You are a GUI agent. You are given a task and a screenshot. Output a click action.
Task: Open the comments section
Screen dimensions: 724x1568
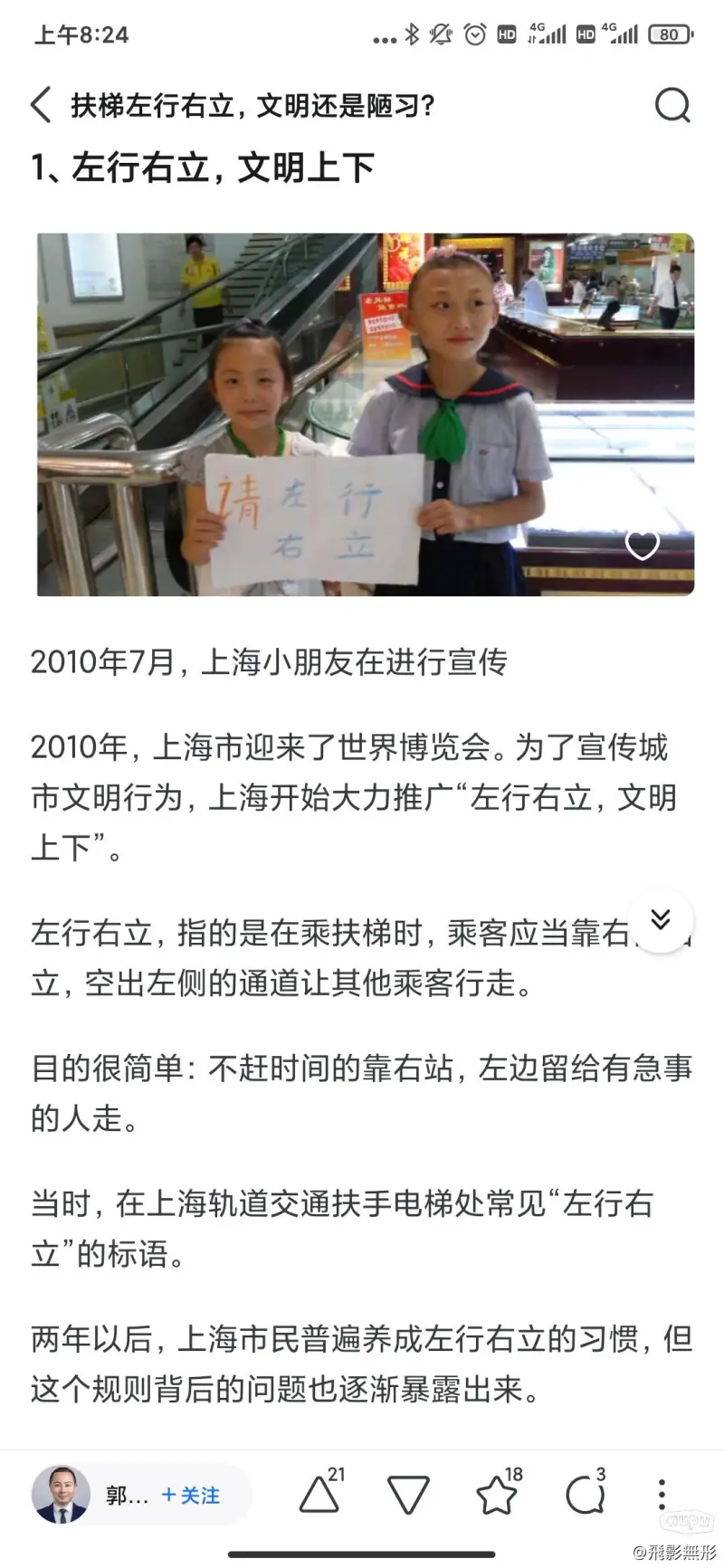point(584,1496)
